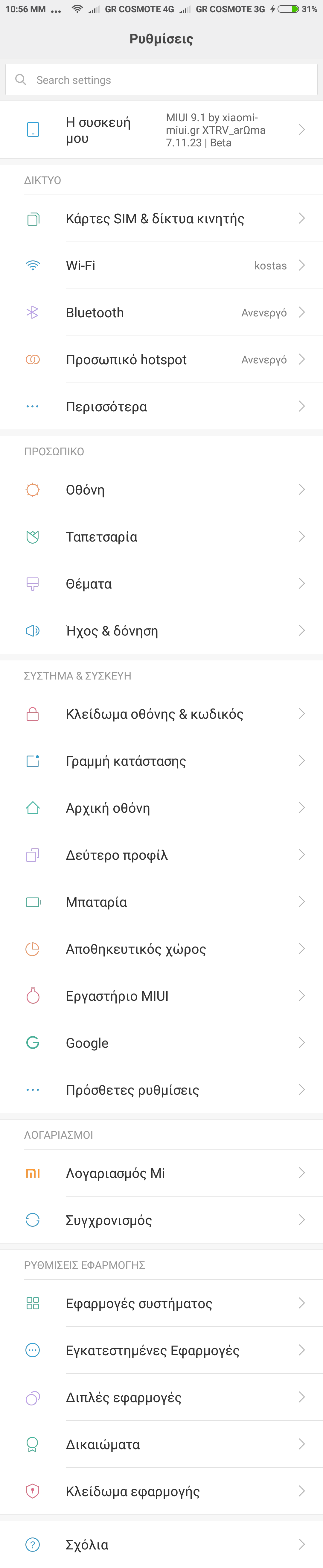Go to Bluetooth settings
Screen dimensions: 323x1568
(161, 312)
